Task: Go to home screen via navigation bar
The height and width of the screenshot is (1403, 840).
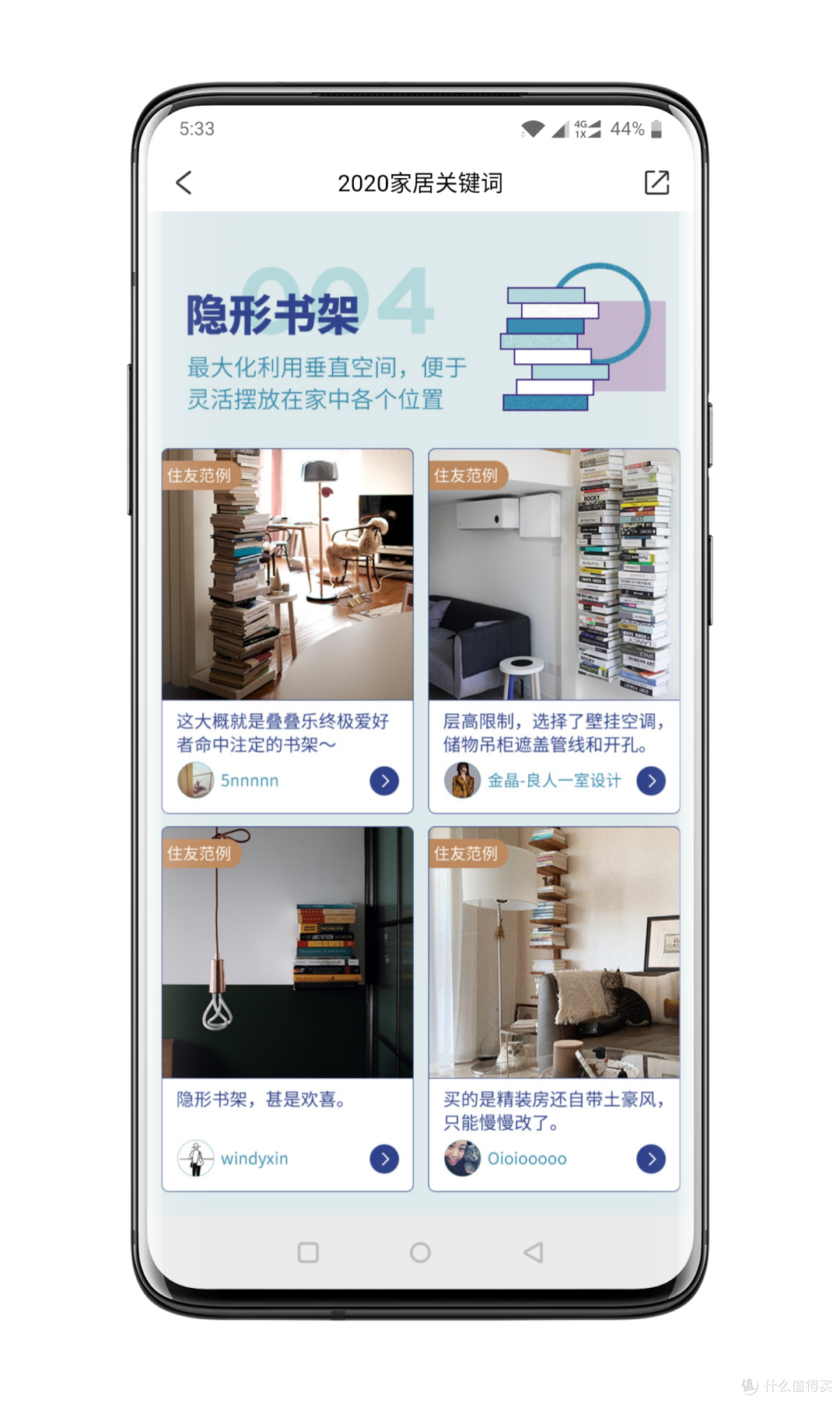Action: coord(420,1252)
